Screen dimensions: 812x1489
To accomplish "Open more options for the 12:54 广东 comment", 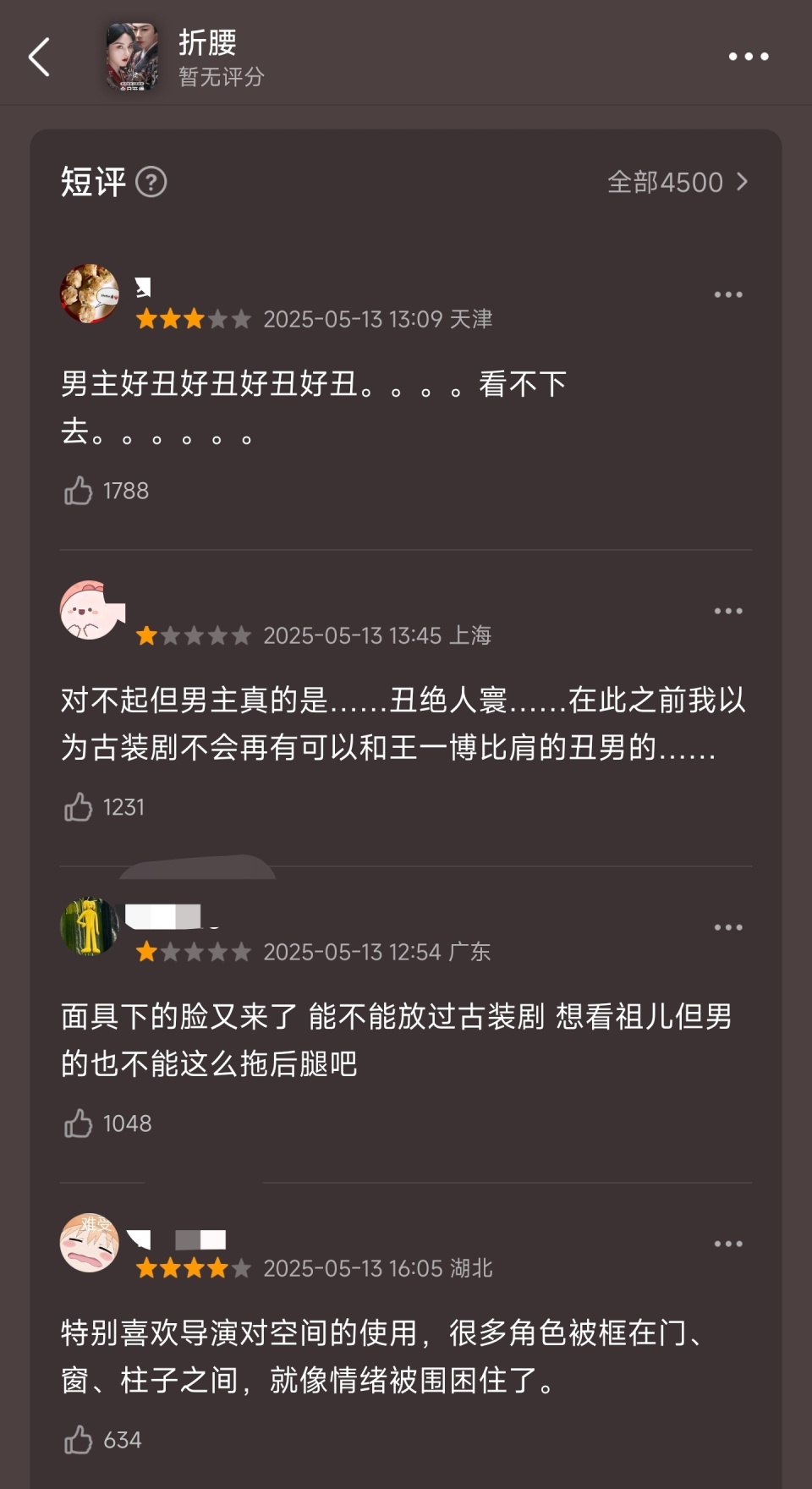I will pos(728,926).
